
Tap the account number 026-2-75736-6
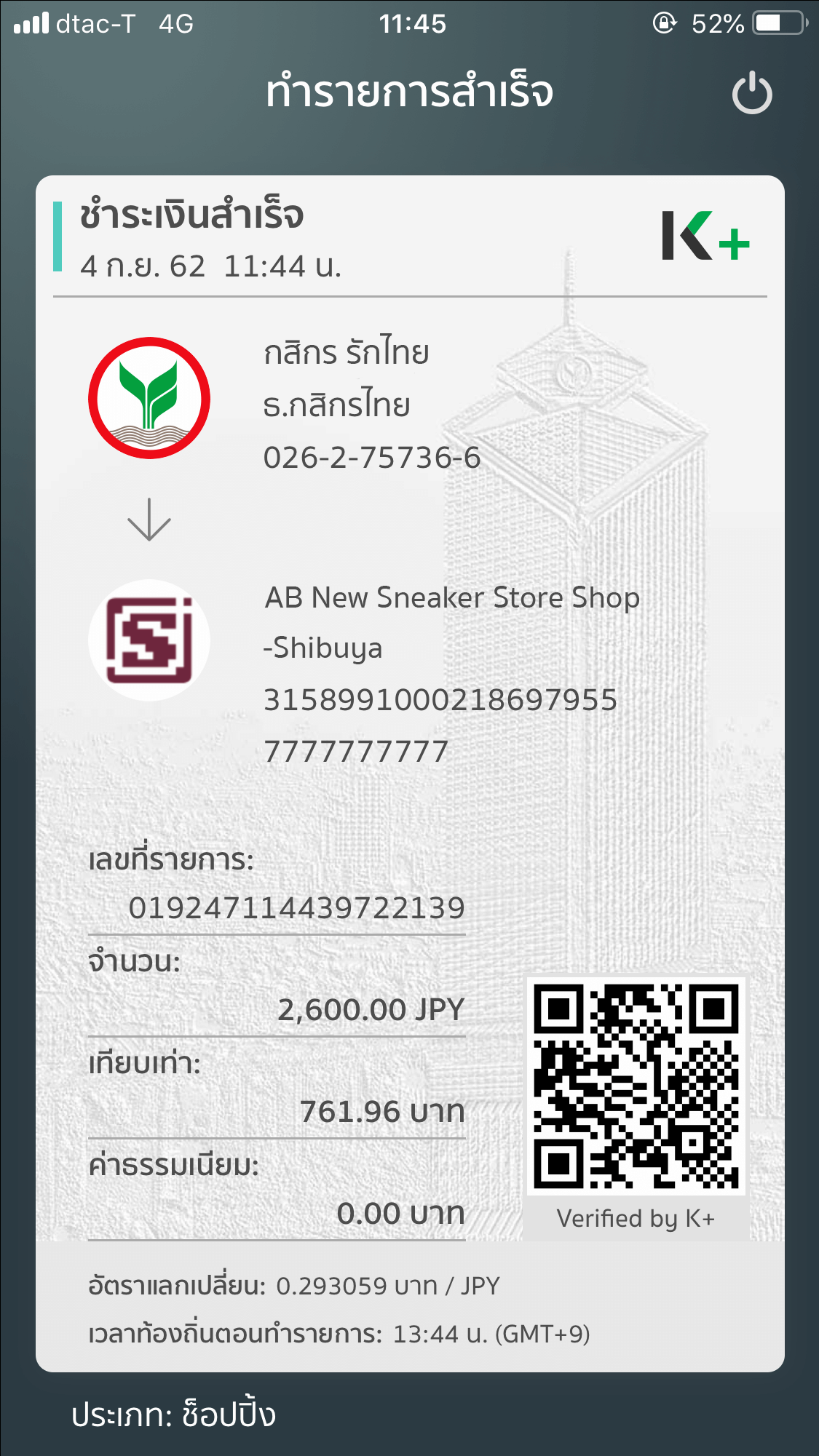(x=370, y=458)
